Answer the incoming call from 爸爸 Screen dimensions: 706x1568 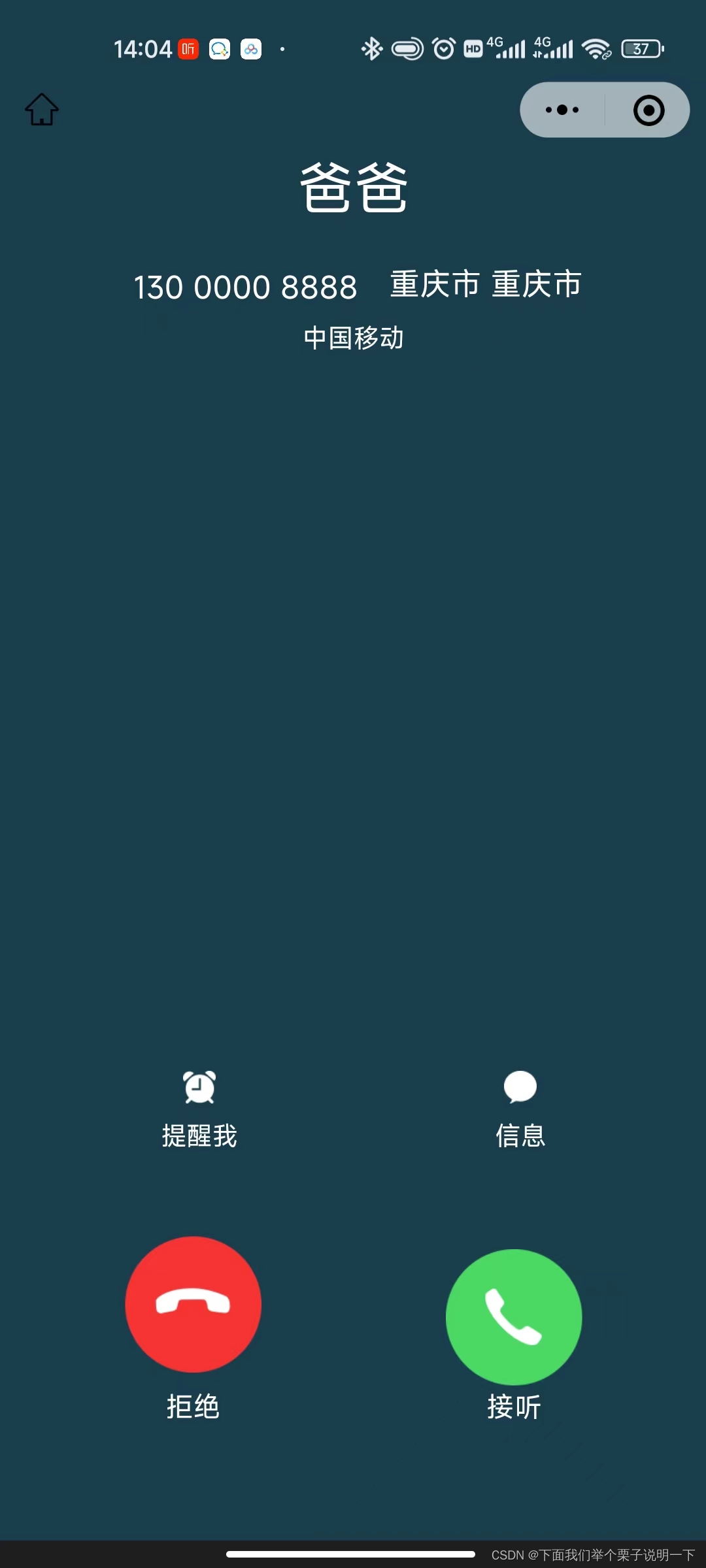pos(514,1316)
